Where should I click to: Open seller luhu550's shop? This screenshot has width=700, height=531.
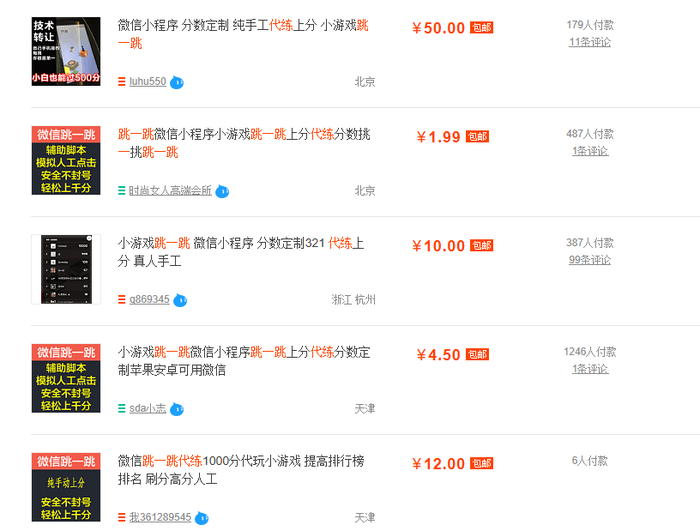tap(147, 82)
